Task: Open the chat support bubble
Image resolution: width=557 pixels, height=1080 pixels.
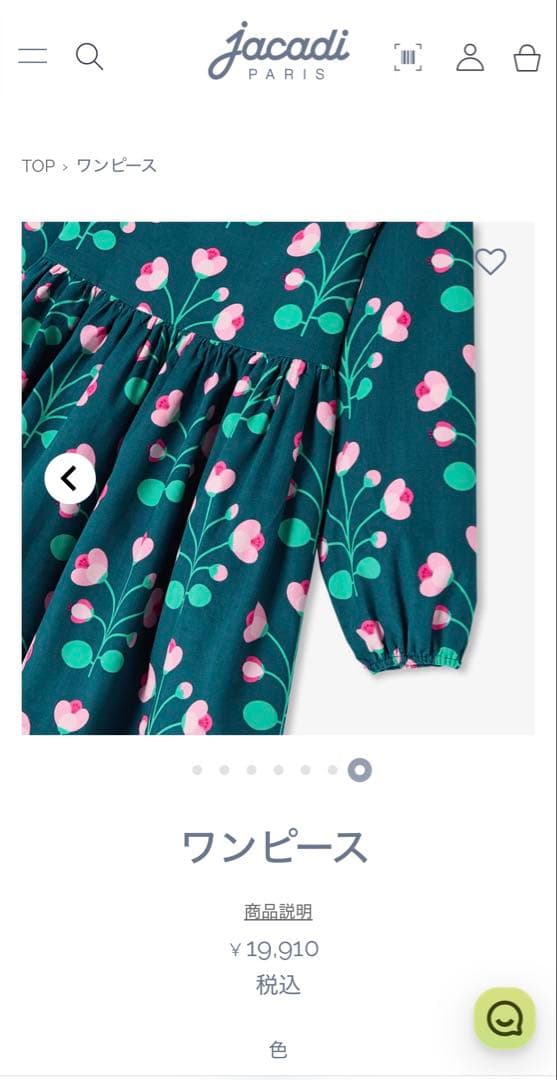Action: 505,1018
